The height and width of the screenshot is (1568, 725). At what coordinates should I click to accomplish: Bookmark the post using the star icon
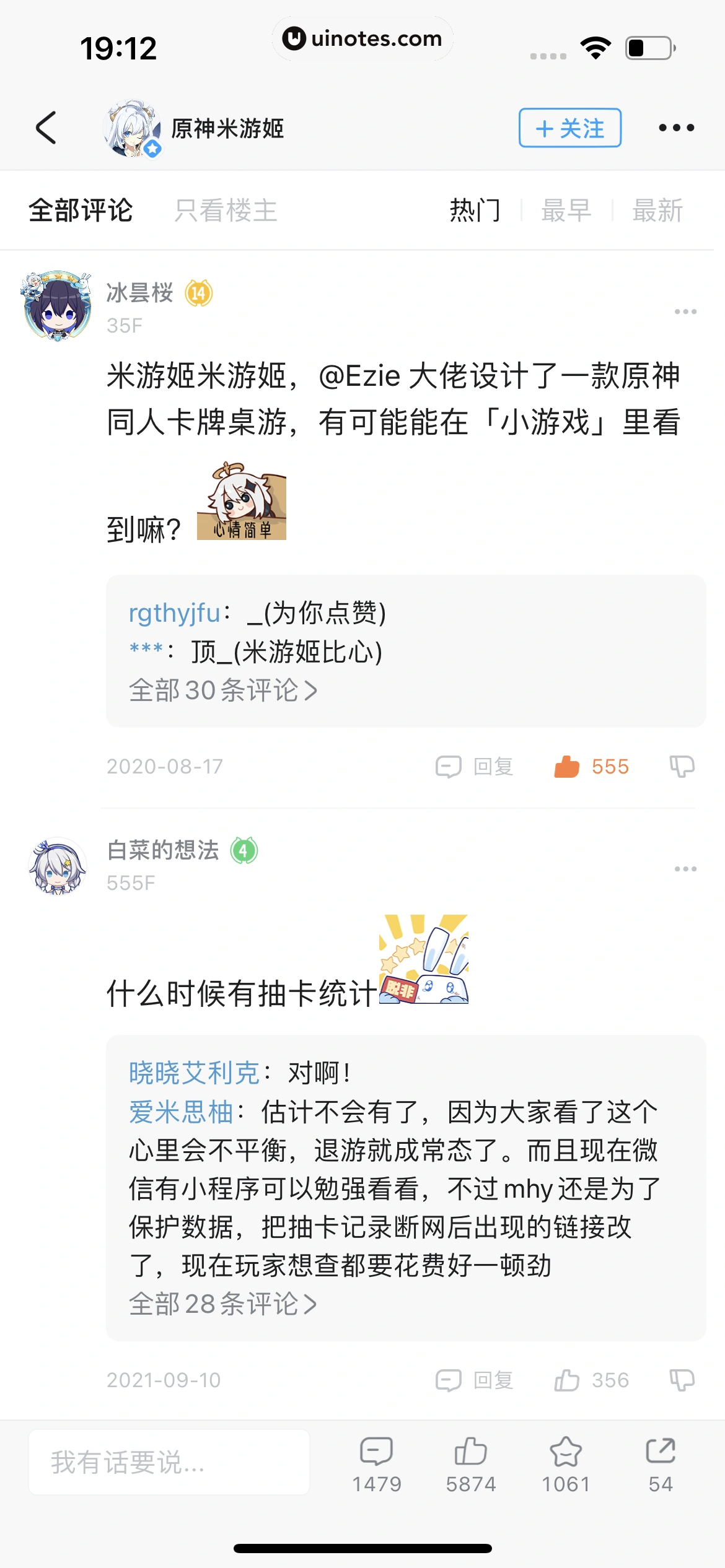[565, 1464]
